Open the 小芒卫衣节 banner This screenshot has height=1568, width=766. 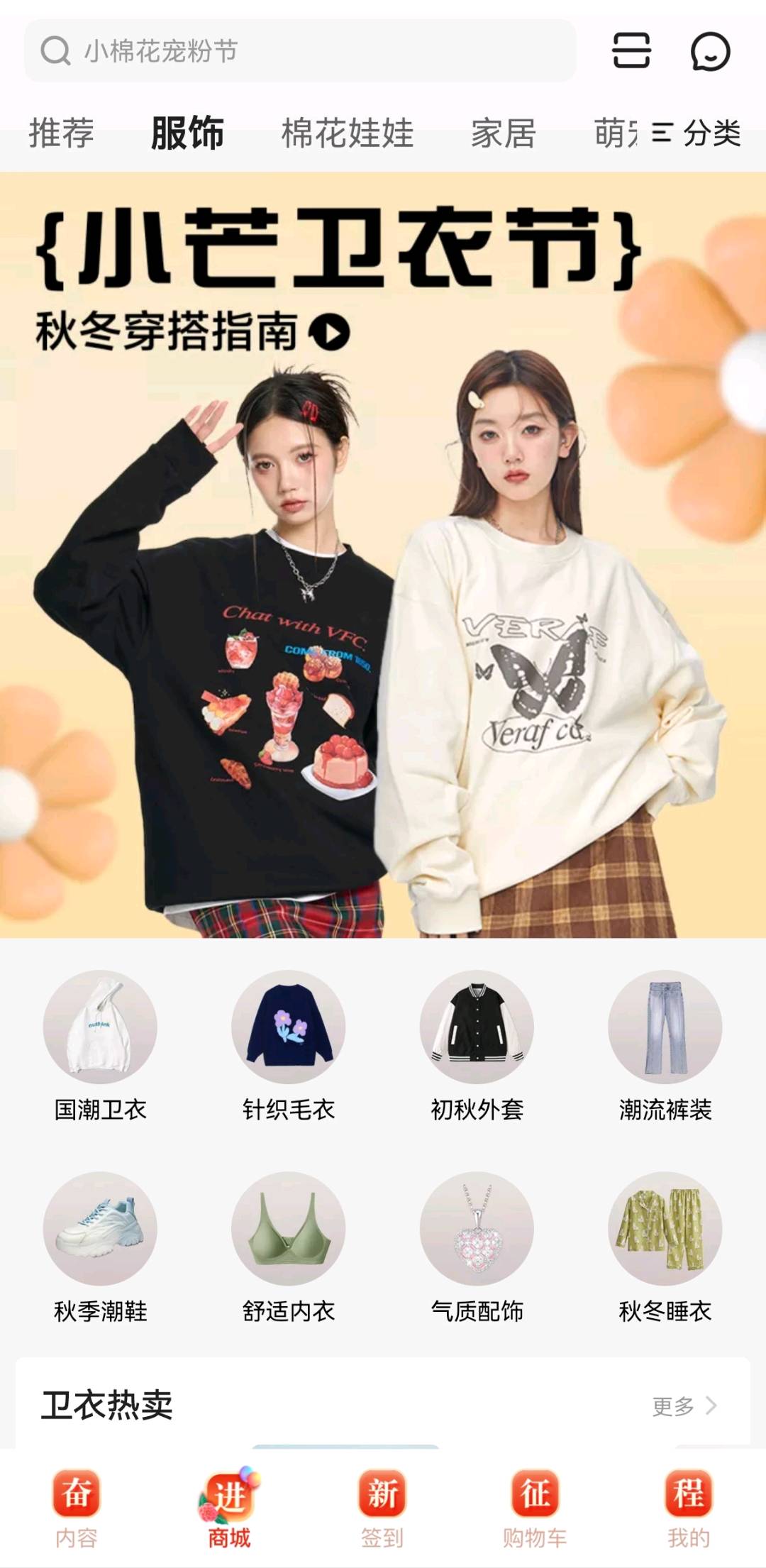point(383,553)
